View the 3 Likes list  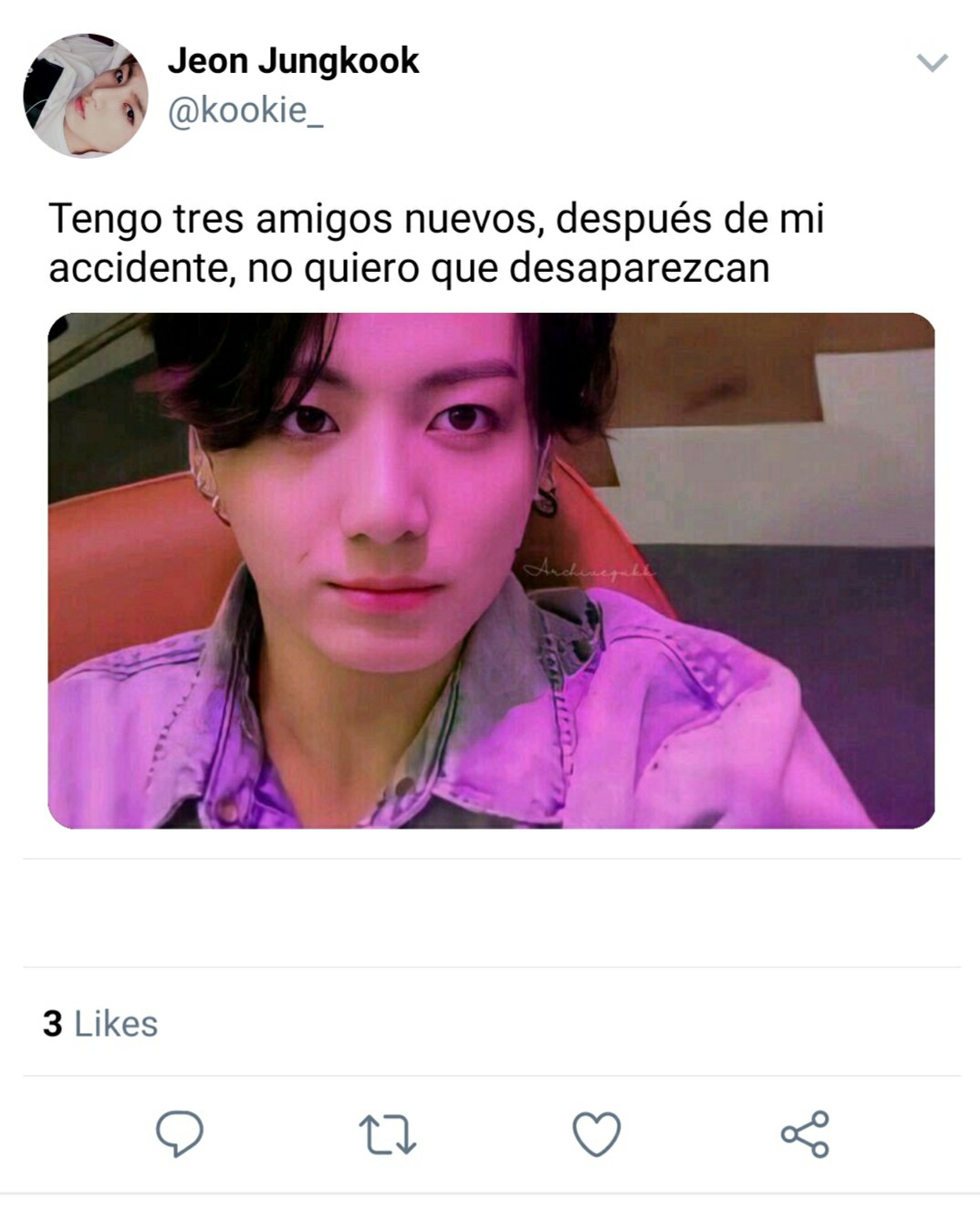coord(100,1024)
